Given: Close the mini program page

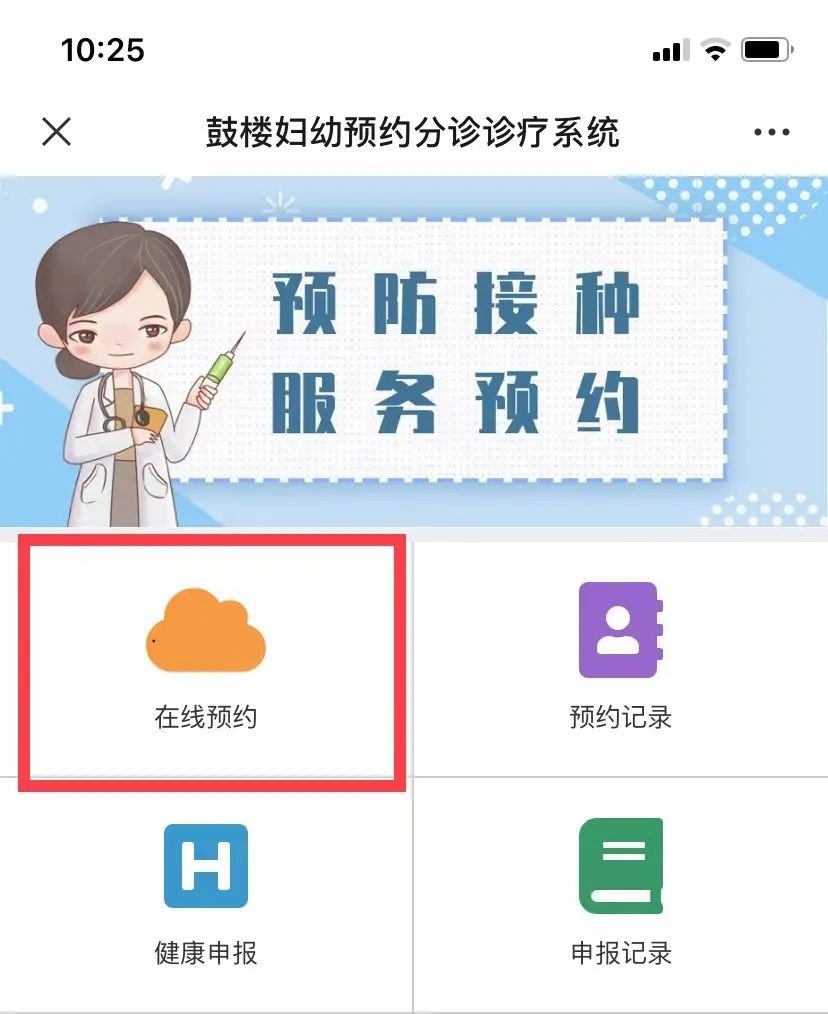Looking at the screenshot, I should click(57, 131).
